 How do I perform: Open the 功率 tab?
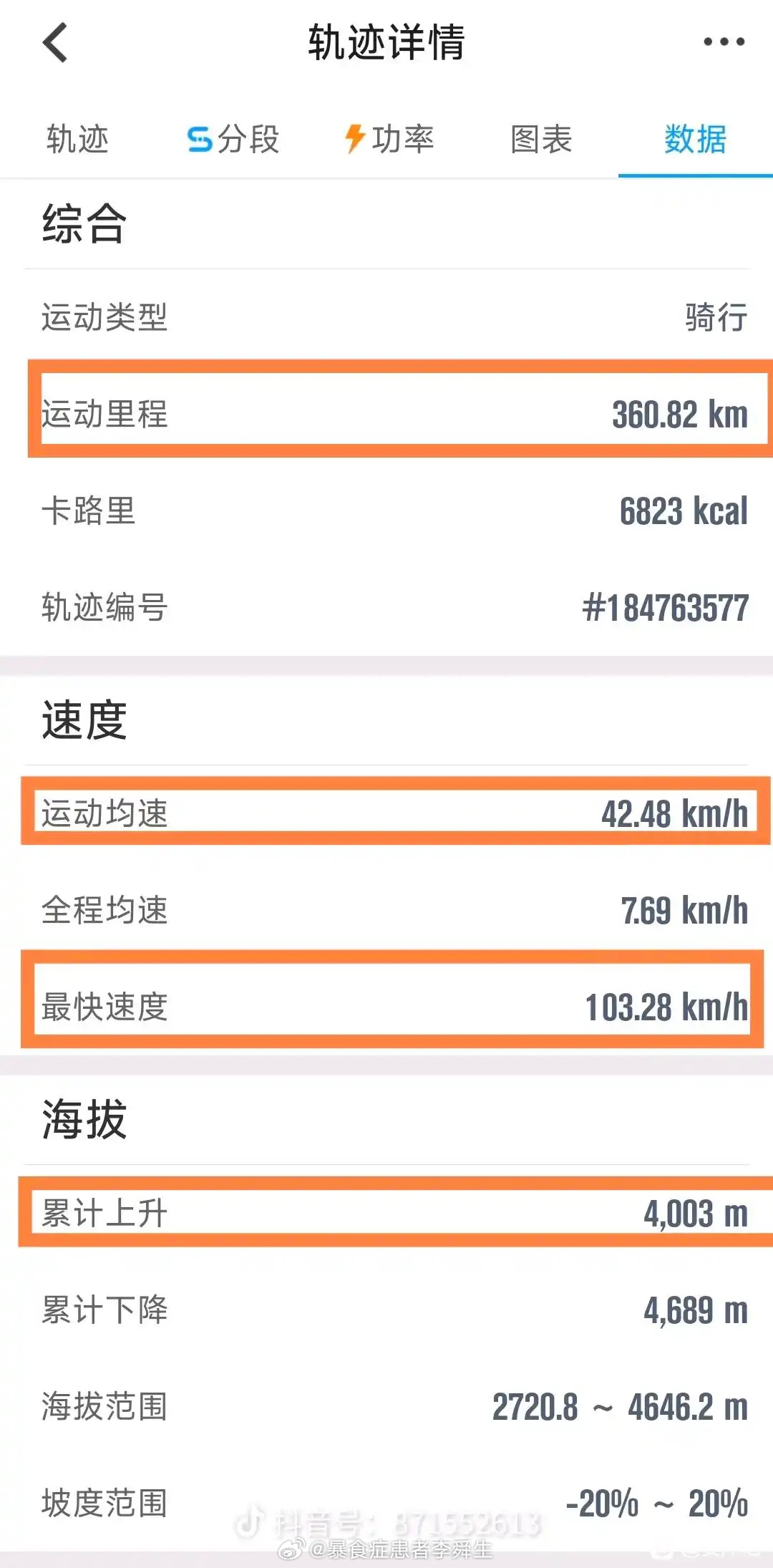pyautogui.click(x=388, y=139)
